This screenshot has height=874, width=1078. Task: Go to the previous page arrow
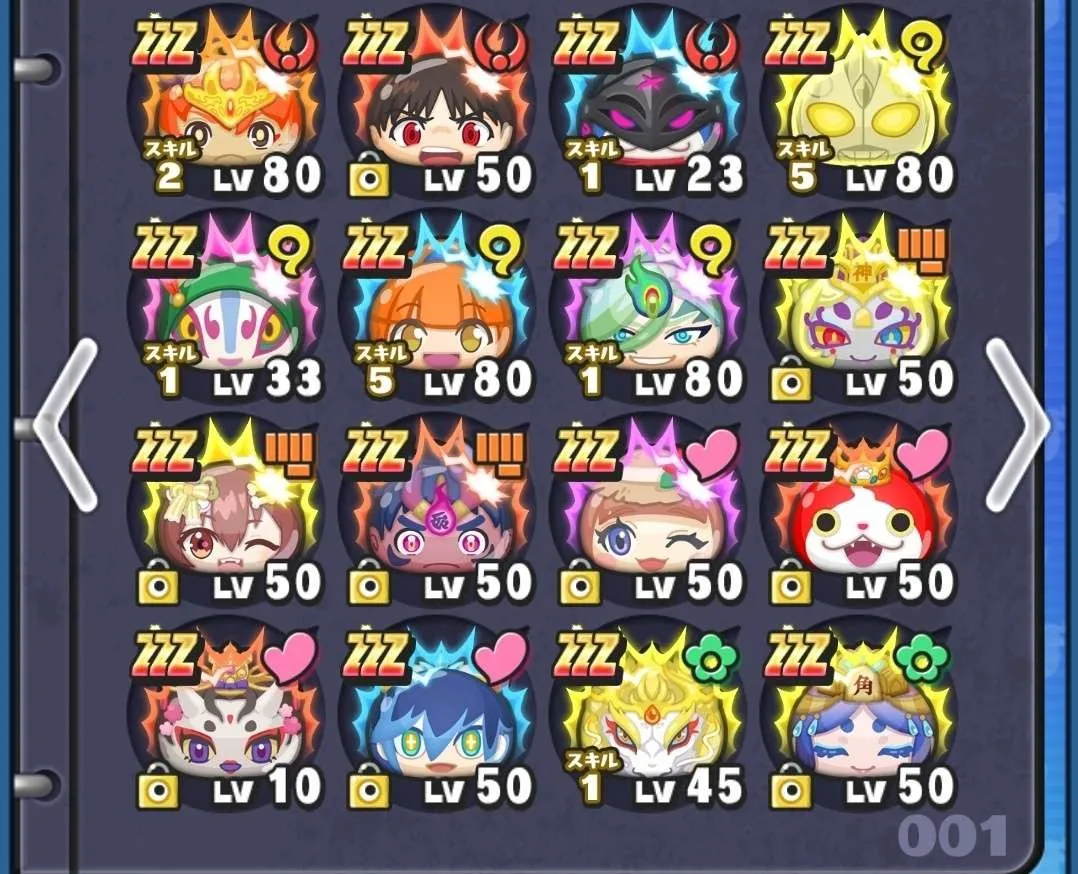tap(66, 424)
